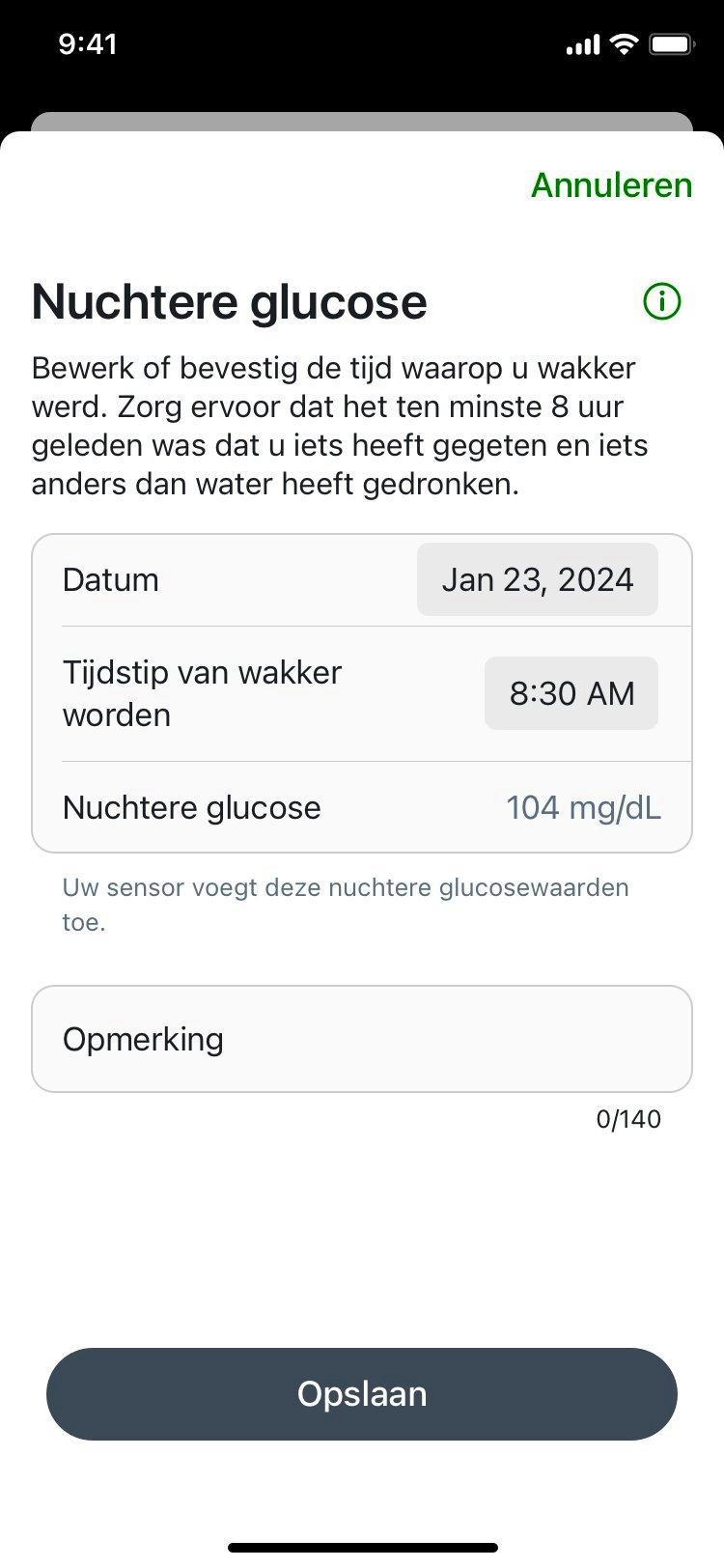Image resolution: width=724 pixels, height=1568 pixels.
Task: Save the entry with Opslaan
Action: pos(361,1393)
